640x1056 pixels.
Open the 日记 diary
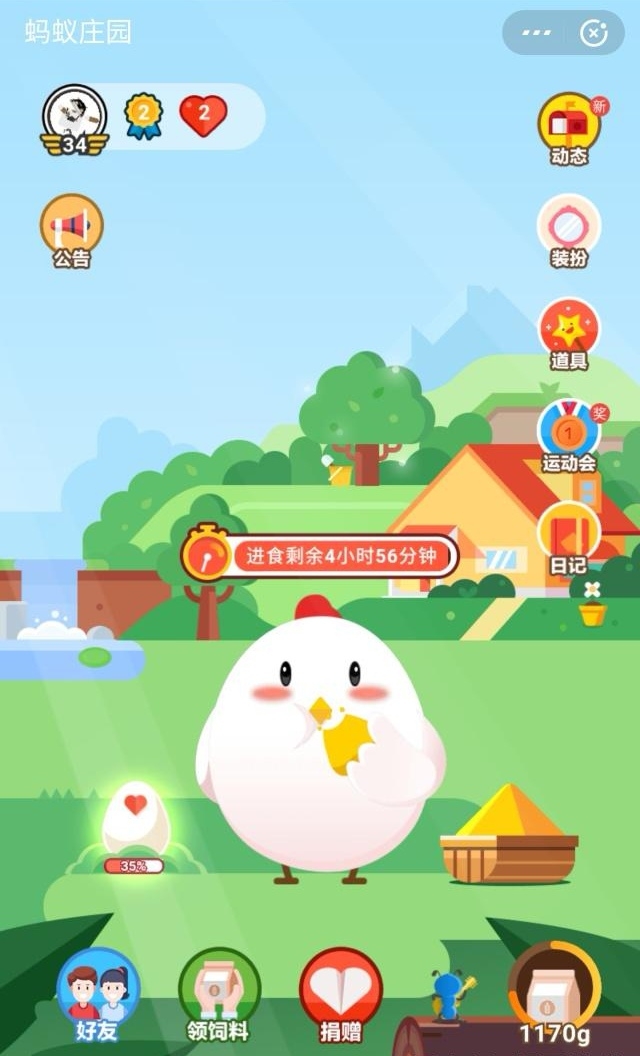[x=569, y=538]
